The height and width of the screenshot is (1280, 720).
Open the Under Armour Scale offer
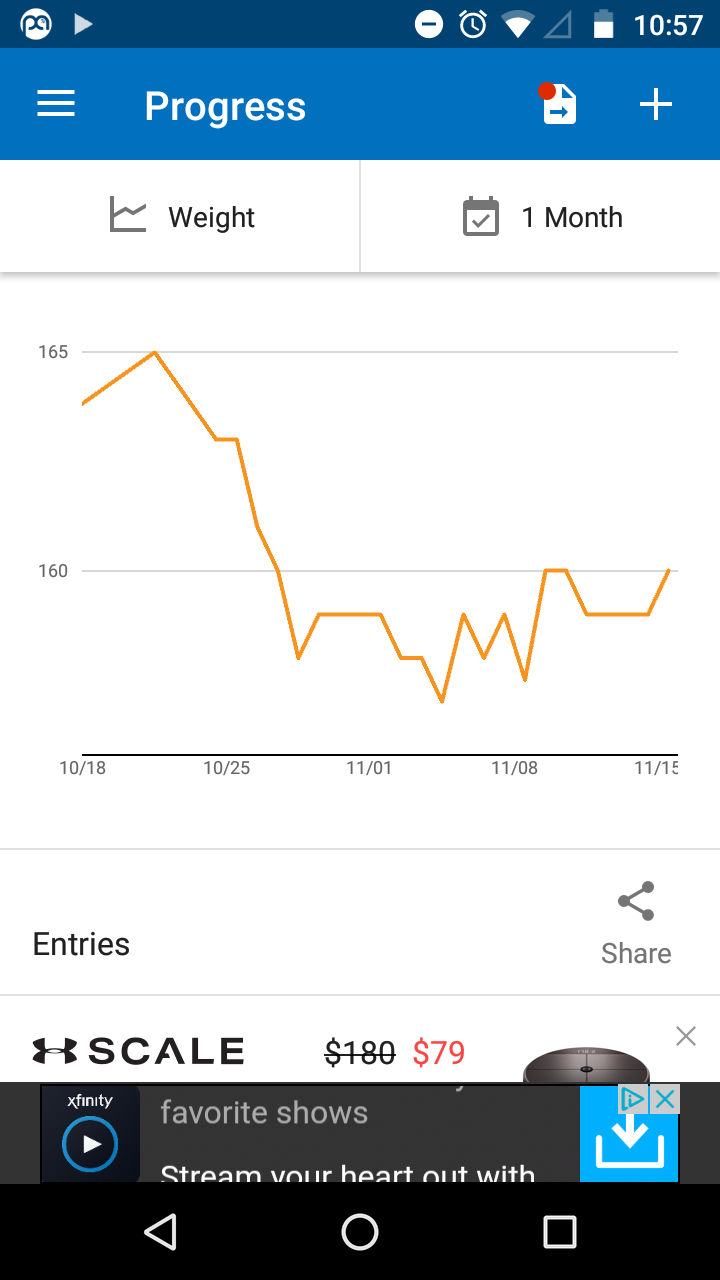[340, 1051]
